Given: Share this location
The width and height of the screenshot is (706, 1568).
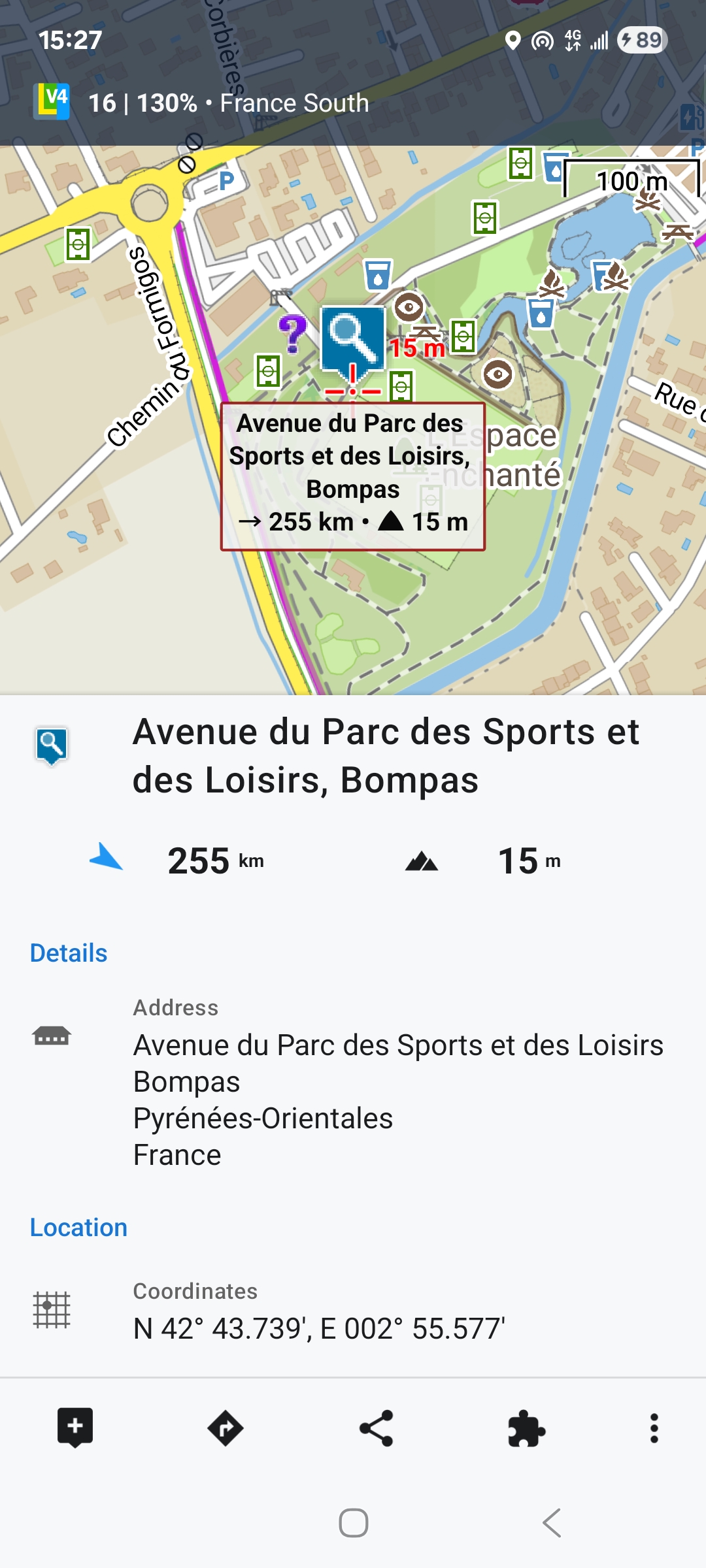Looking at the screenshot, I should (x=376, y=1428).
